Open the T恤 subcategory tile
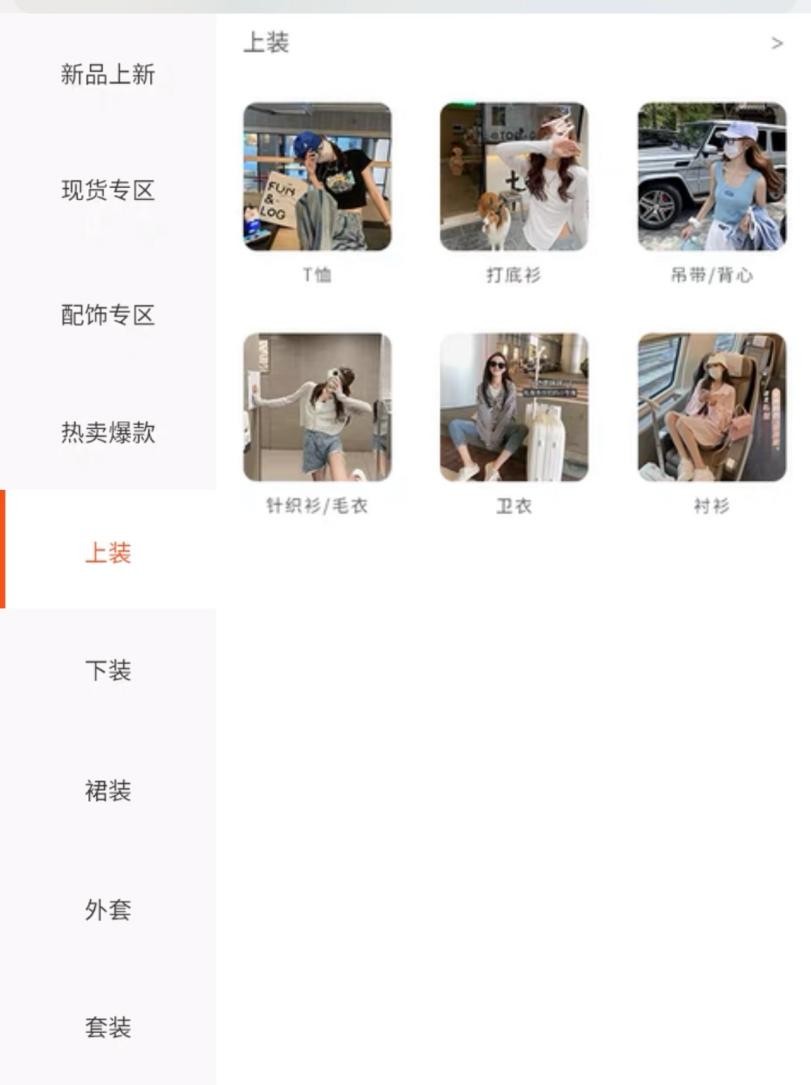811x1085 pixels. (317, 177)
